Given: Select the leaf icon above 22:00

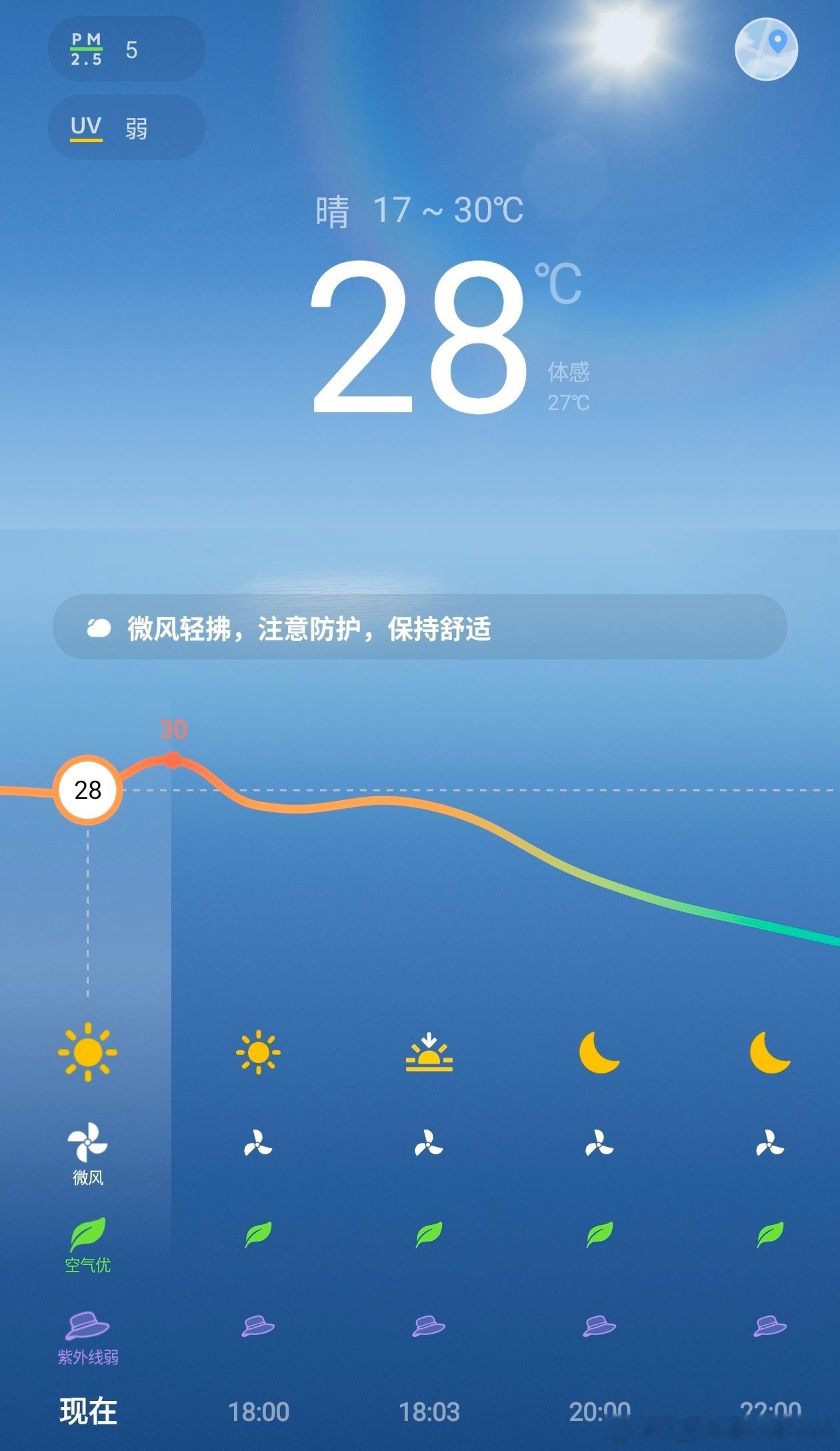Looking at the screenshot, I should coord(768,1232).
